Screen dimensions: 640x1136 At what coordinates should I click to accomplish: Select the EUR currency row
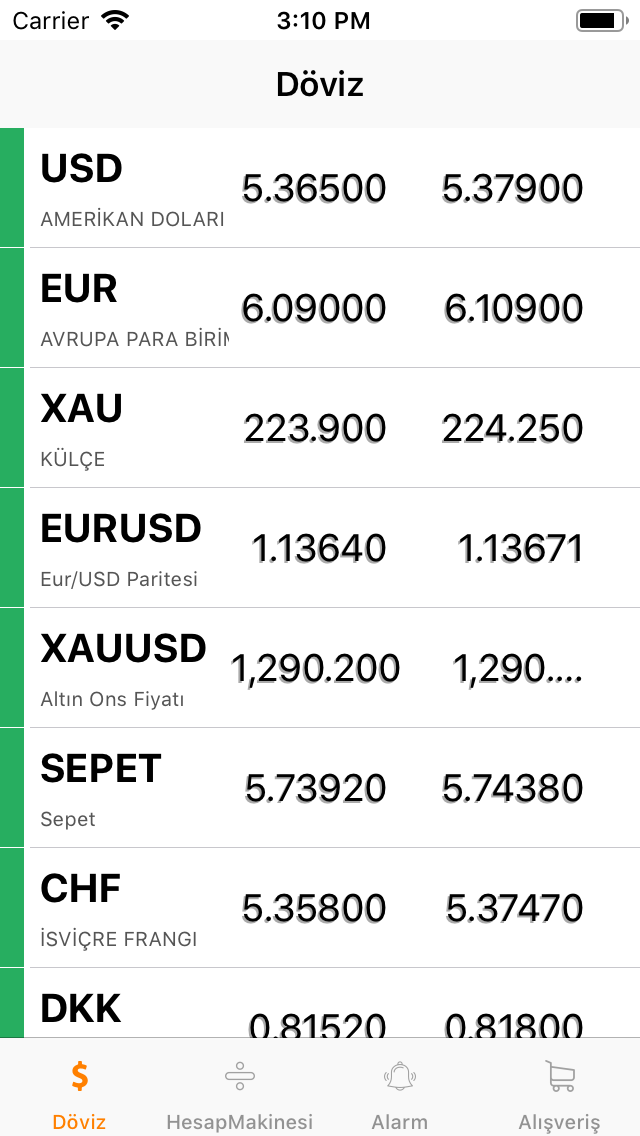[x=320, y=308]
